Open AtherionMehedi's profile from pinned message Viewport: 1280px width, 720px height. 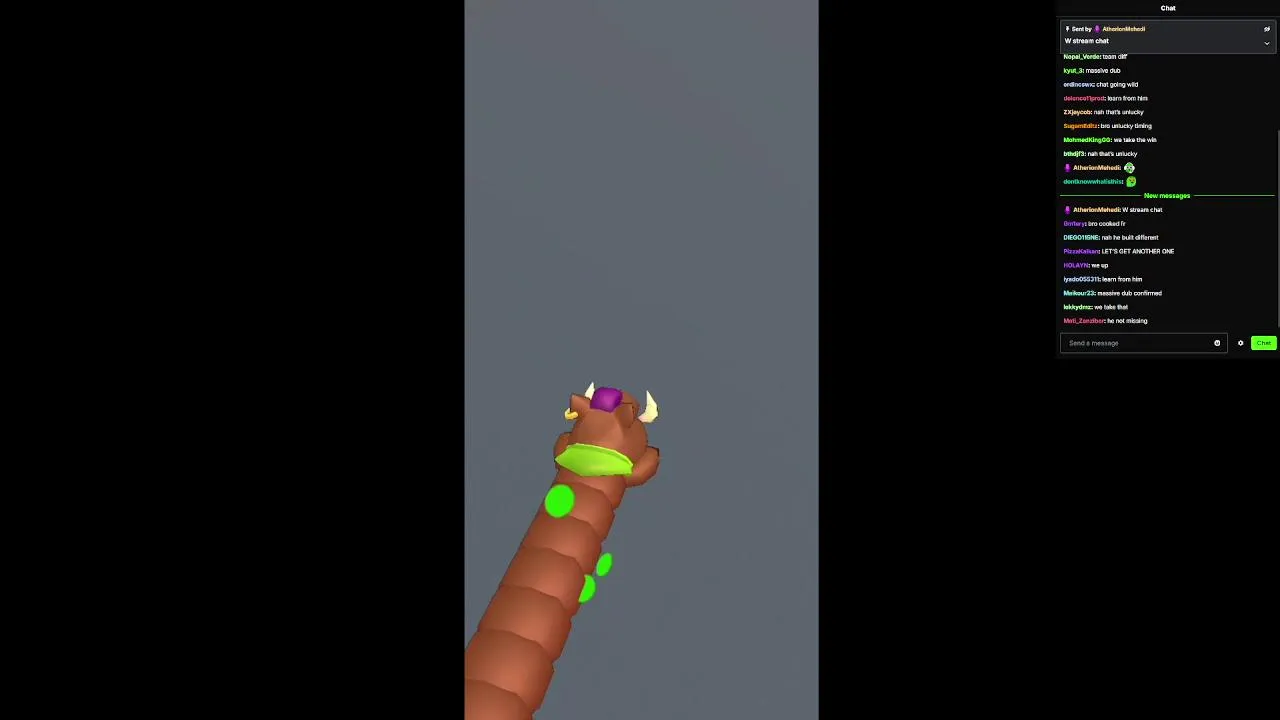(x=1123, y=29)
